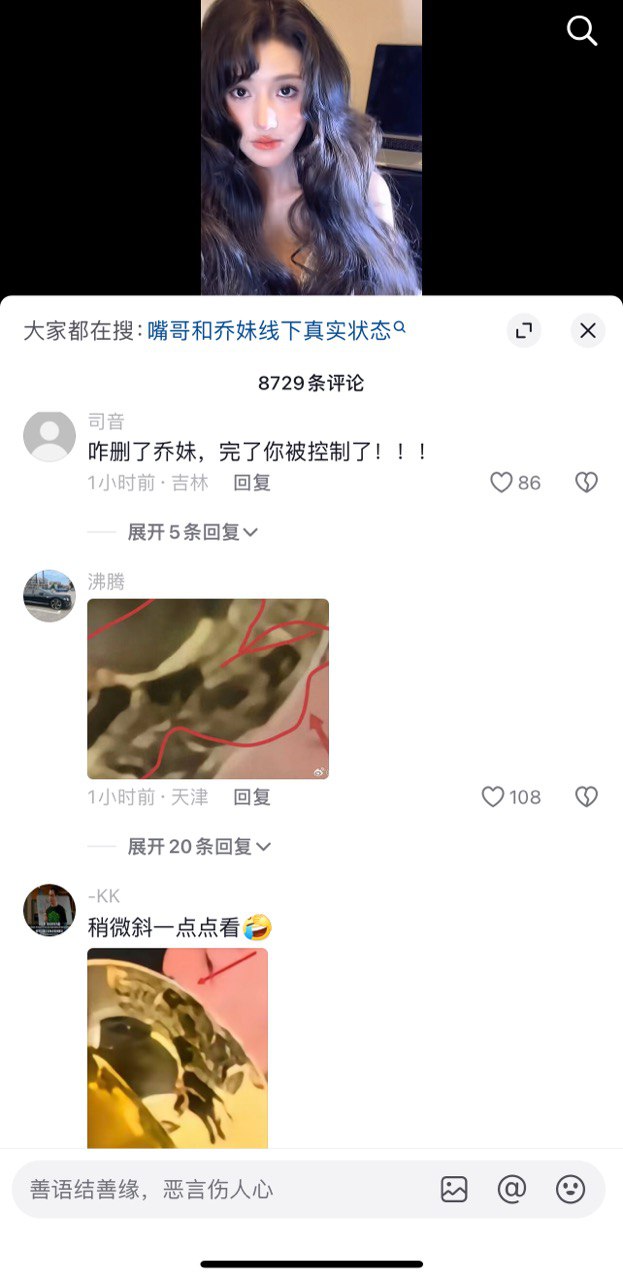This screenshot has height=1280, width=623.
Task: Attach a picture to the comment
Action: pyautogui.click(x=454, y=1189)
